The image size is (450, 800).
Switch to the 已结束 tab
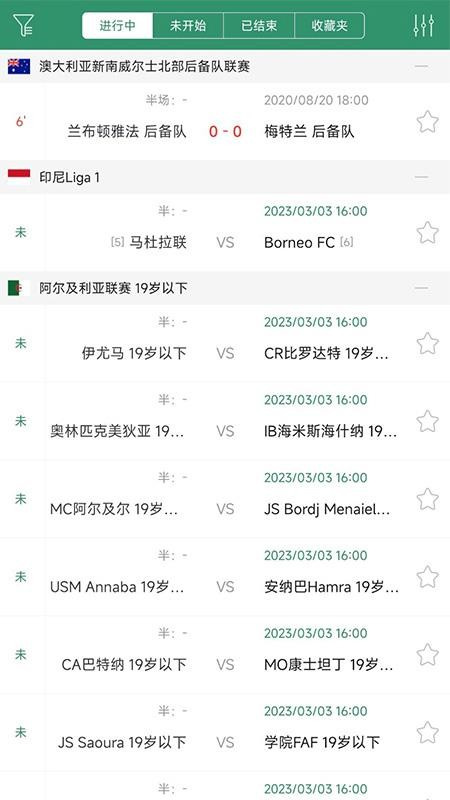point(259,26)
